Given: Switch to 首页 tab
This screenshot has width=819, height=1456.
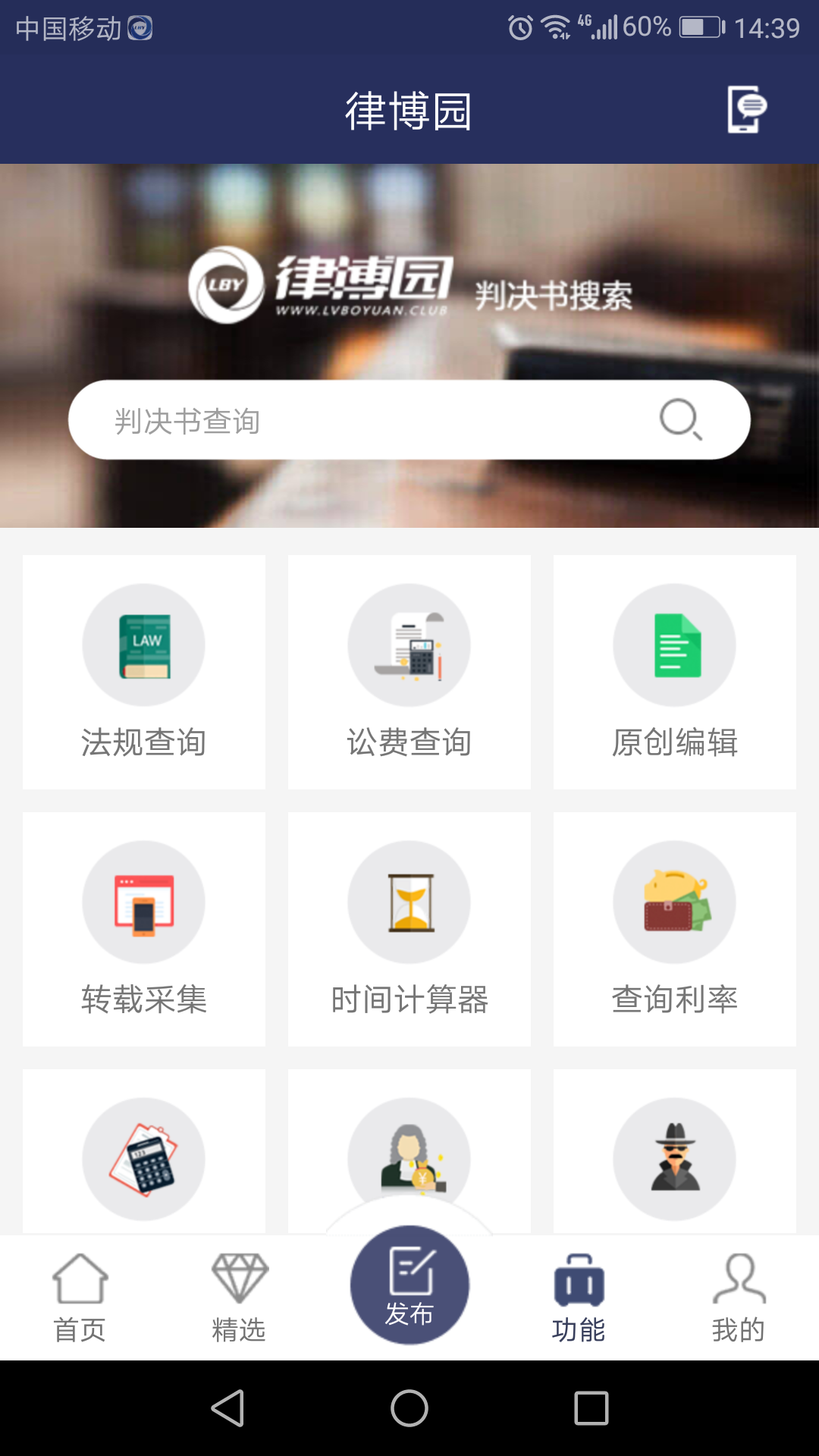Looking at the screenshot, I should (80, 1298).
